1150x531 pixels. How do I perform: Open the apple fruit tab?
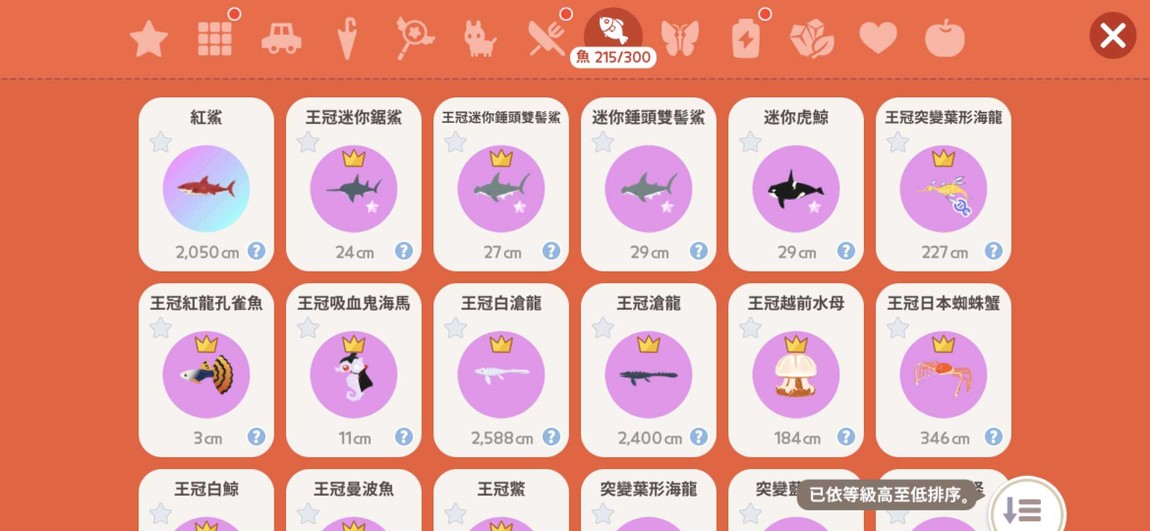[945, 38]
